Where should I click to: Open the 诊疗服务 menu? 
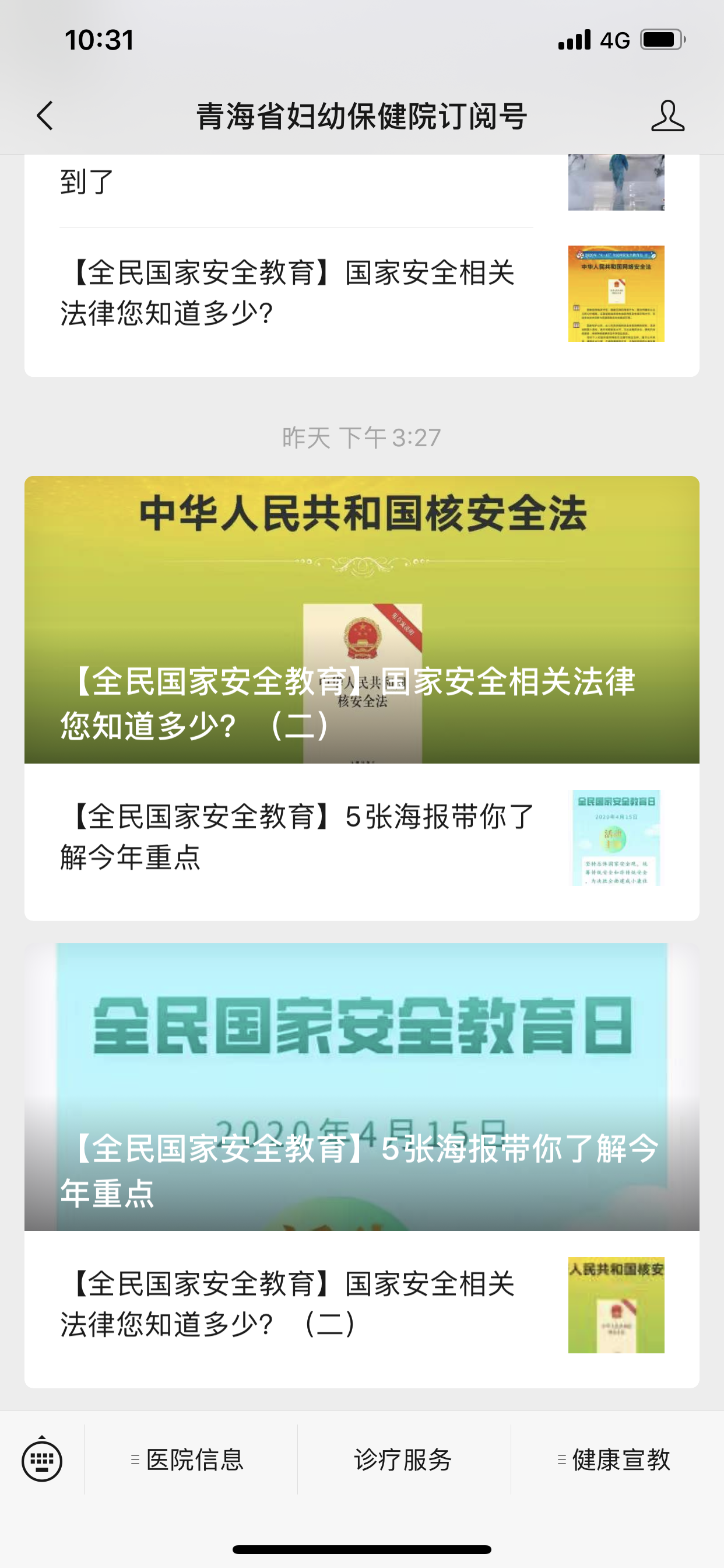click(403, 1459)
